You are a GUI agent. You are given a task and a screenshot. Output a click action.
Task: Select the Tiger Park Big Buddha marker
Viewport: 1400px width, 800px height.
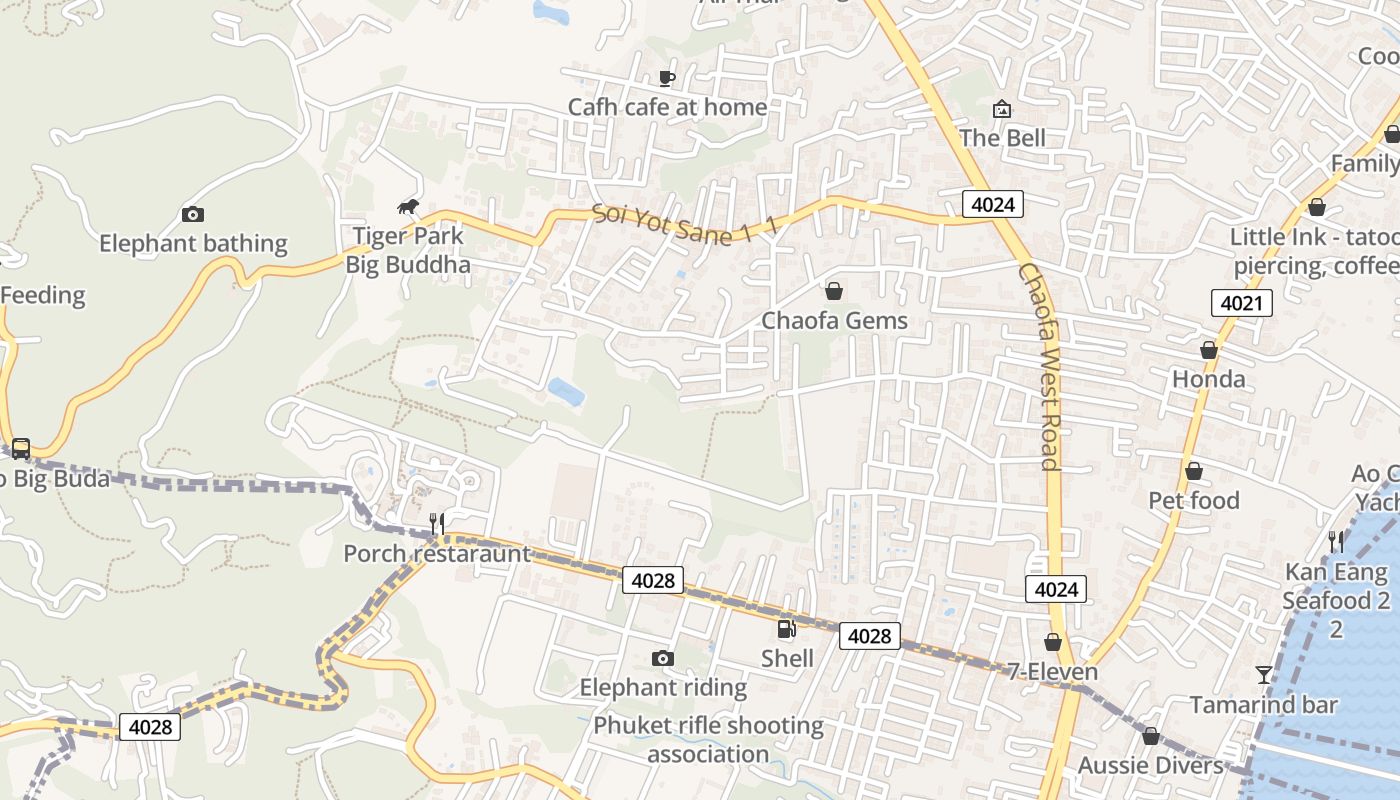408,208
